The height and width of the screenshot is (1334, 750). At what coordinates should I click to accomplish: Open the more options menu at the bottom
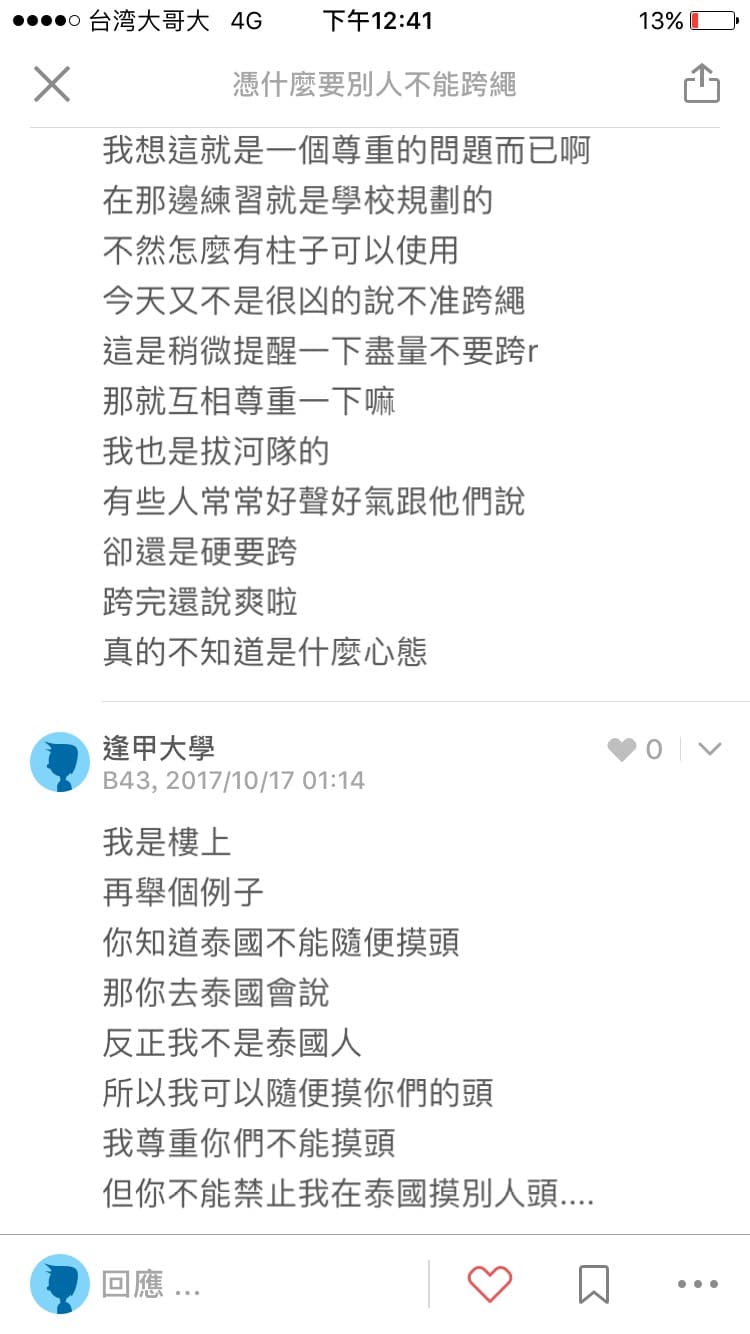pos(698,1284)
